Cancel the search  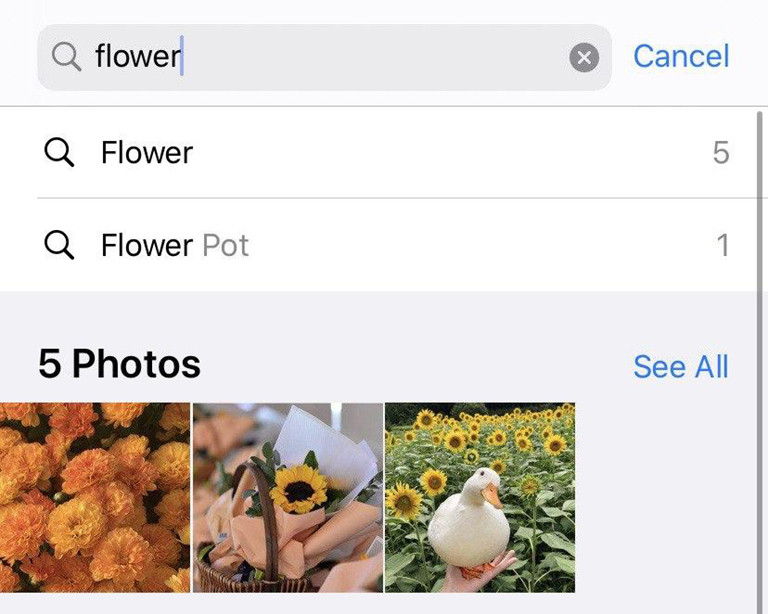coord(681,56)
